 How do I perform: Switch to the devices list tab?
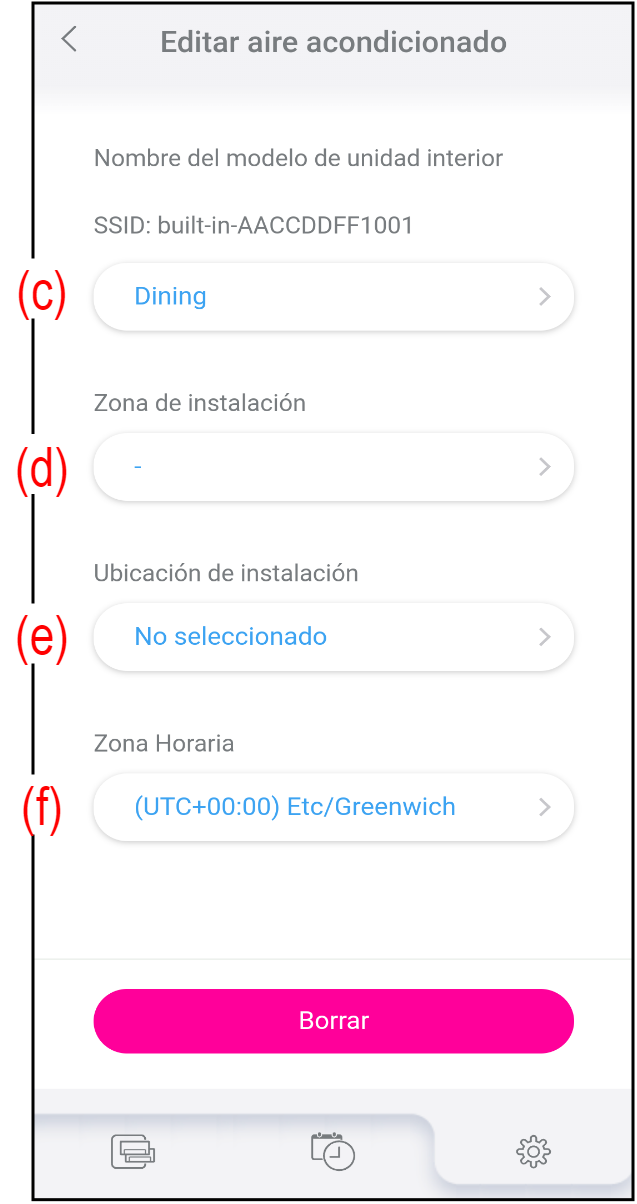[x=133, y=1152]
